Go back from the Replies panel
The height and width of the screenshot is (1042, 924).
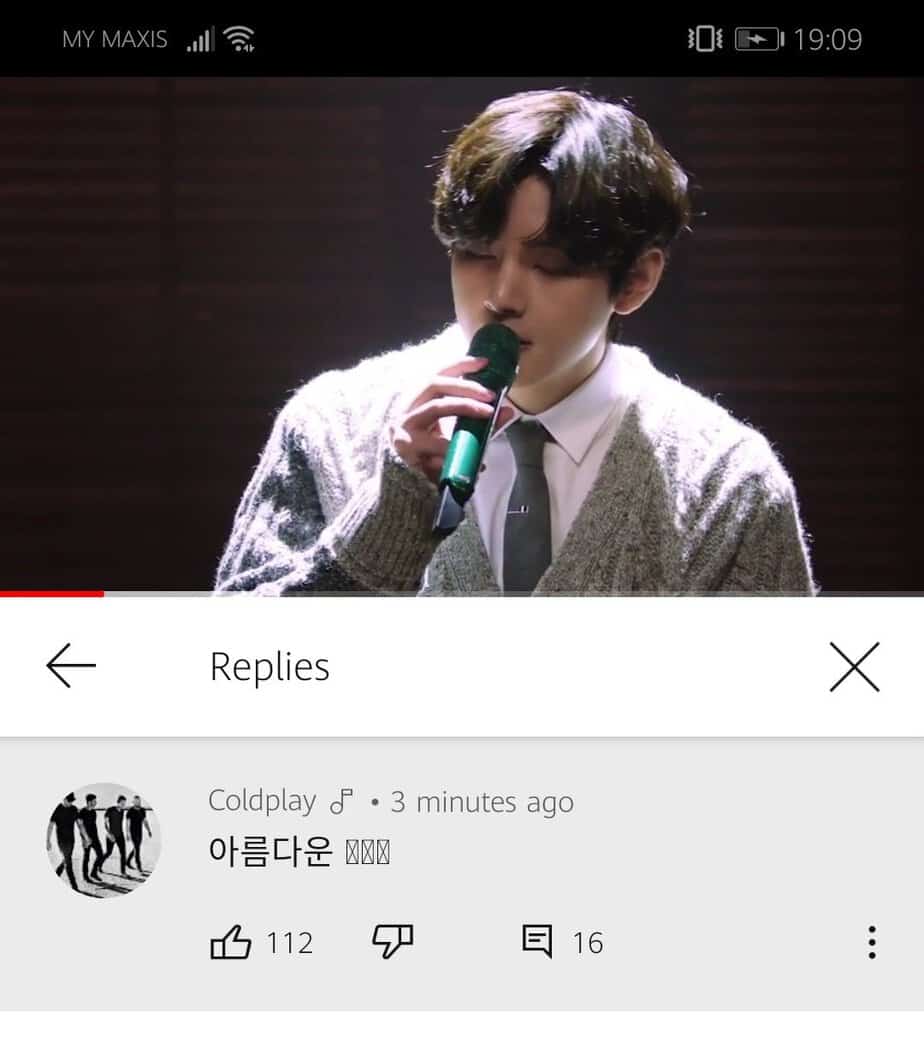(x=71, y=666)
